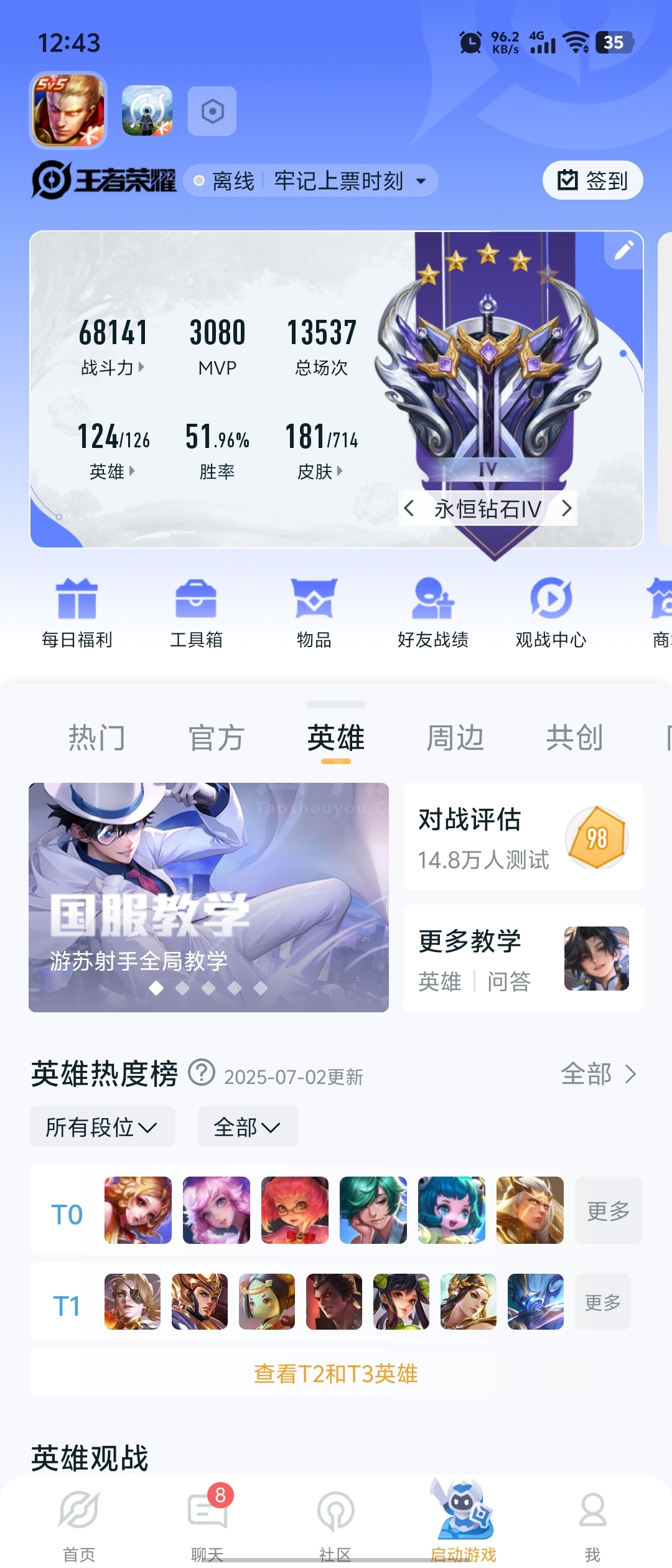Expand the 所有段位 rank filter
672x1568 pixels.
click(x=102, y=1127)
